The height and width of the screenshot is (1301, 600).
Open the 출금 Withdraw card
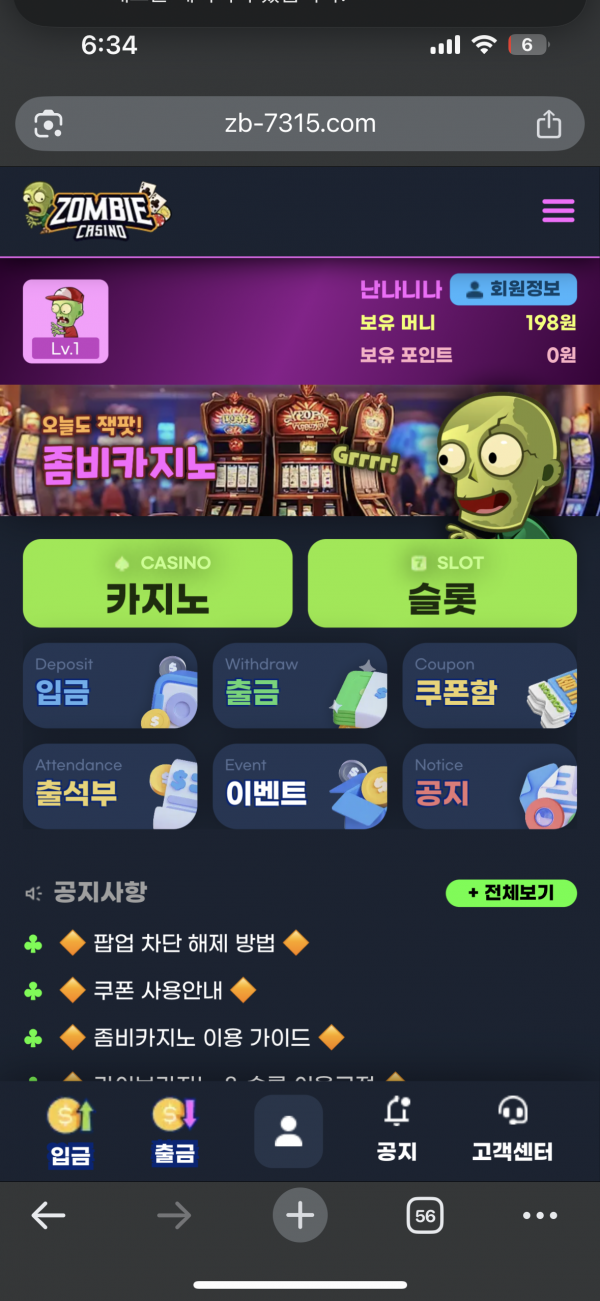[x=300, y=685]
